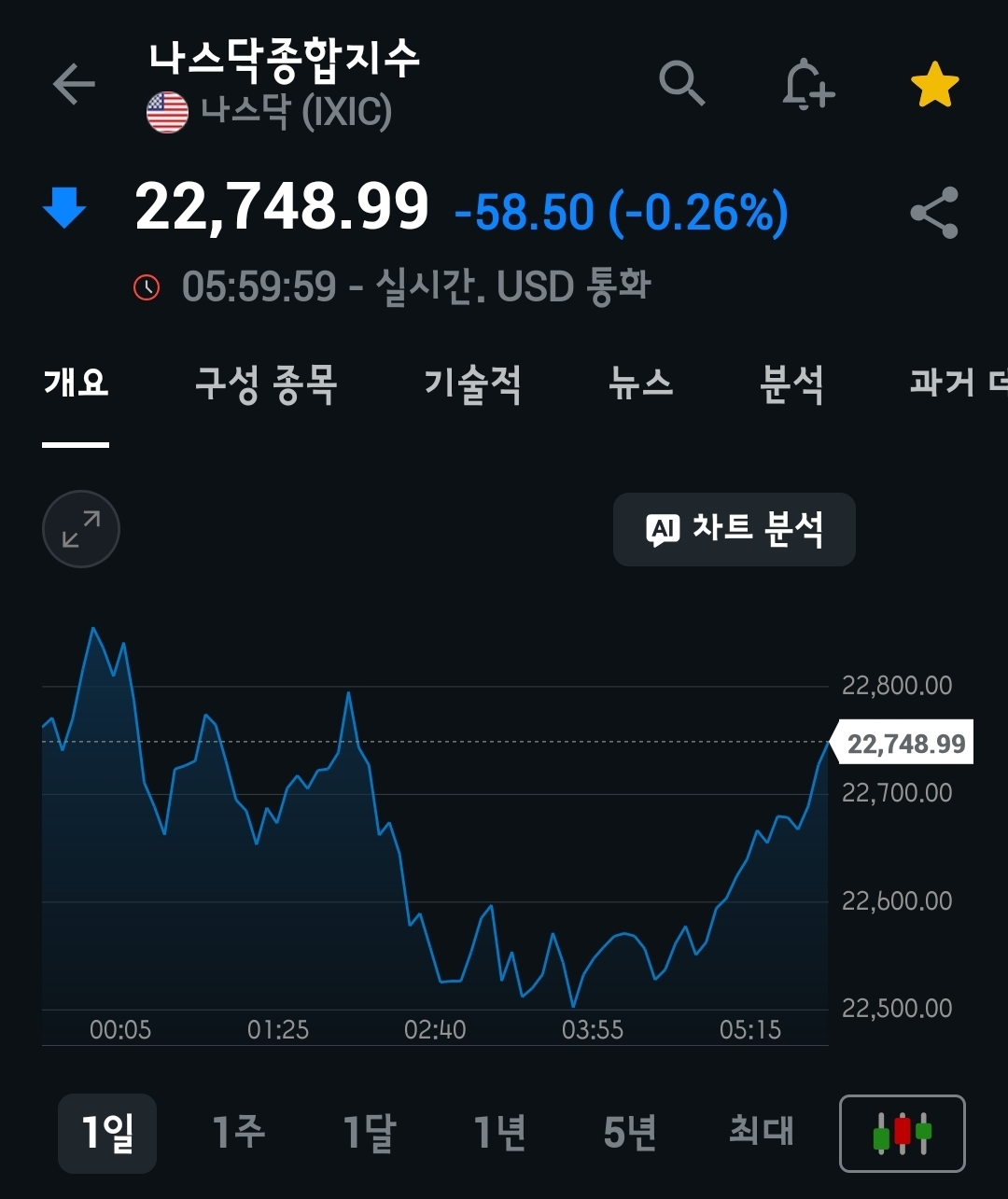Toggle the favorite star for 나스닥종합지수
This screenshot has width=1008, height=1199.
[934, 86]
